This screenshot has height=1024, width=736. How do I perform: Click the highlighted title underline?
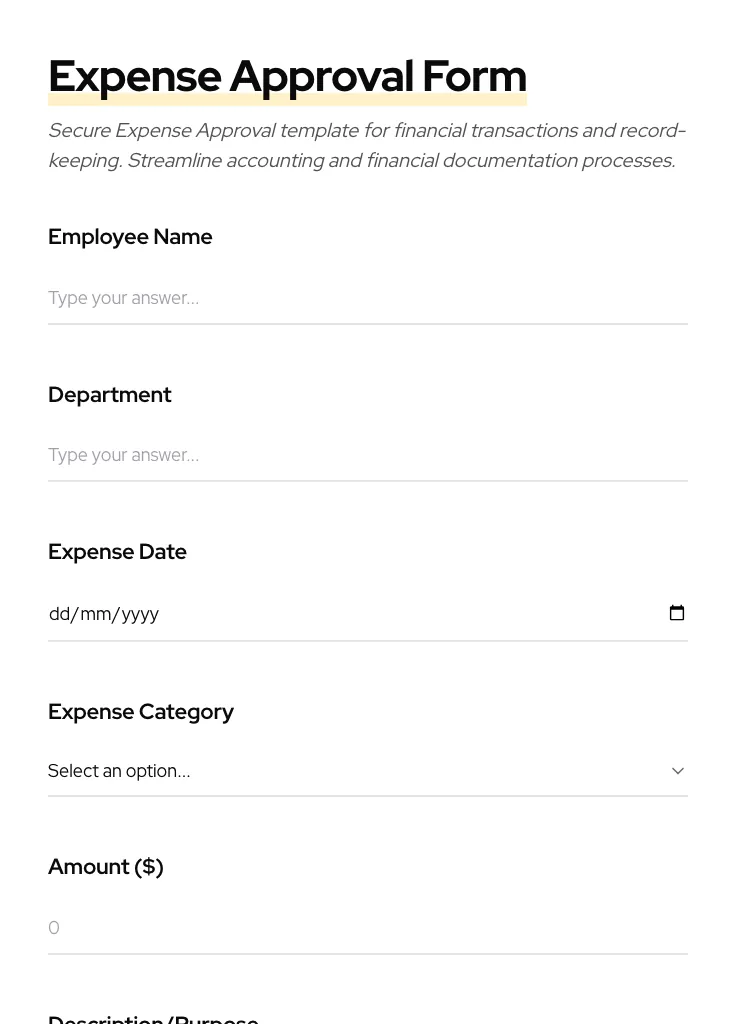coord(287,95)
